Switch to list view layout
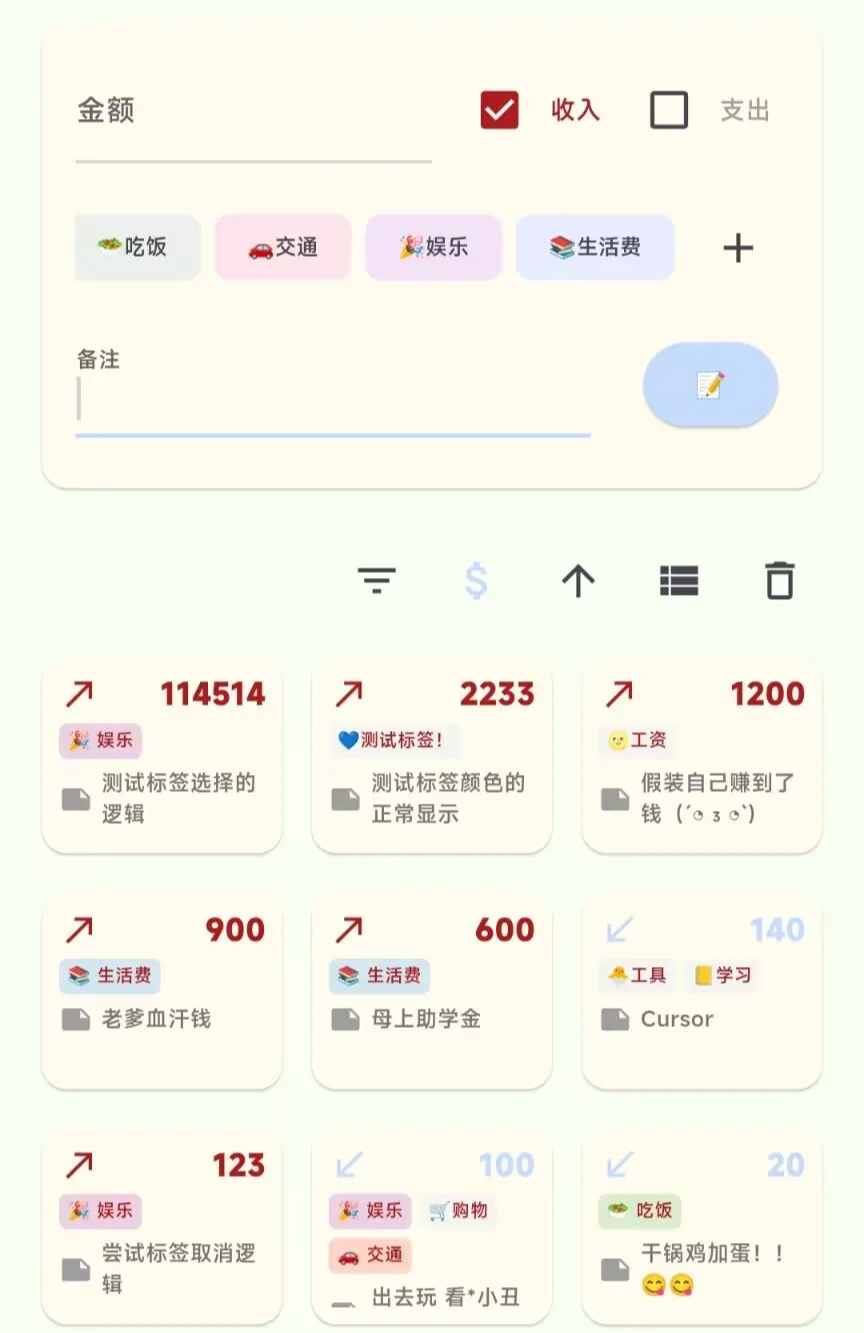This screenshot has height=1333, width=864. coord(679,581)
